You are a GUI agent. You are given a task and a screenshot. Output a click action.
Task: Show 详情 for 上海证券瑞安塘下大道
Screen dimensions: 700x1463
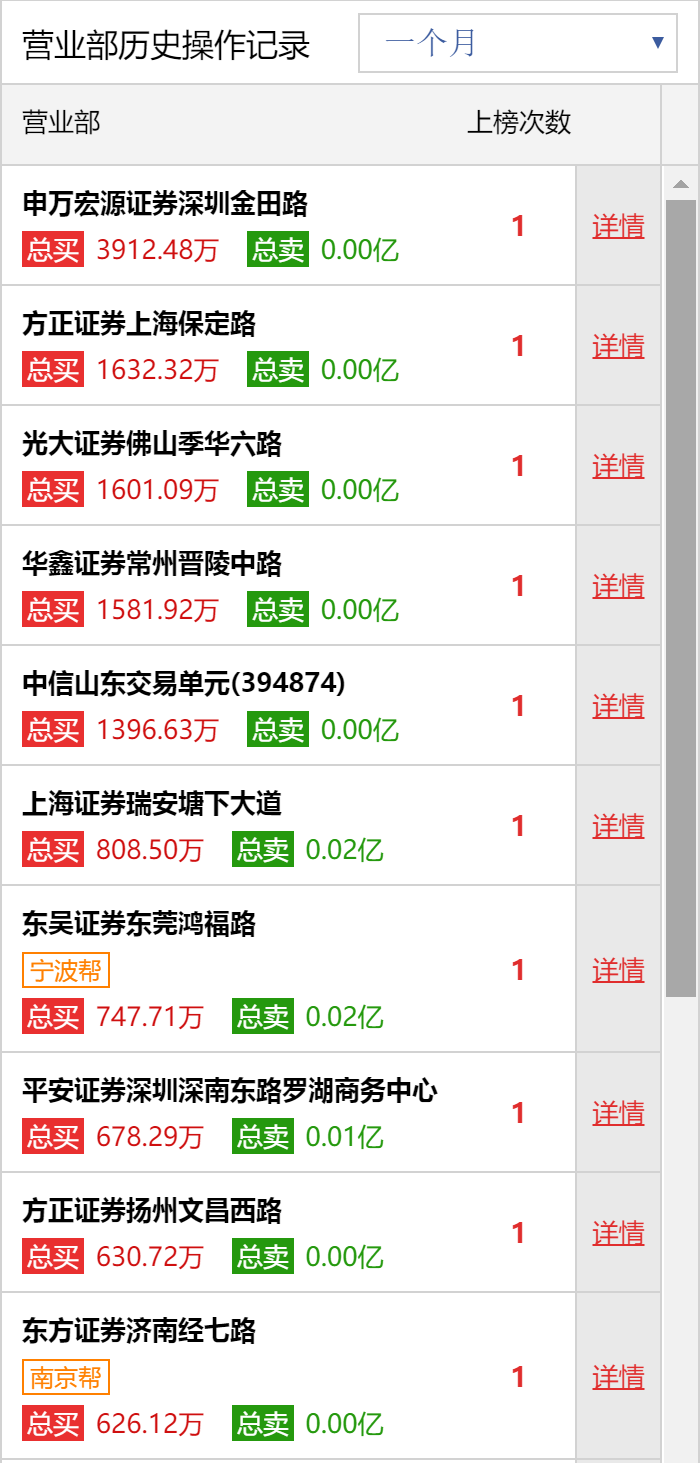(x=618, y=826)
